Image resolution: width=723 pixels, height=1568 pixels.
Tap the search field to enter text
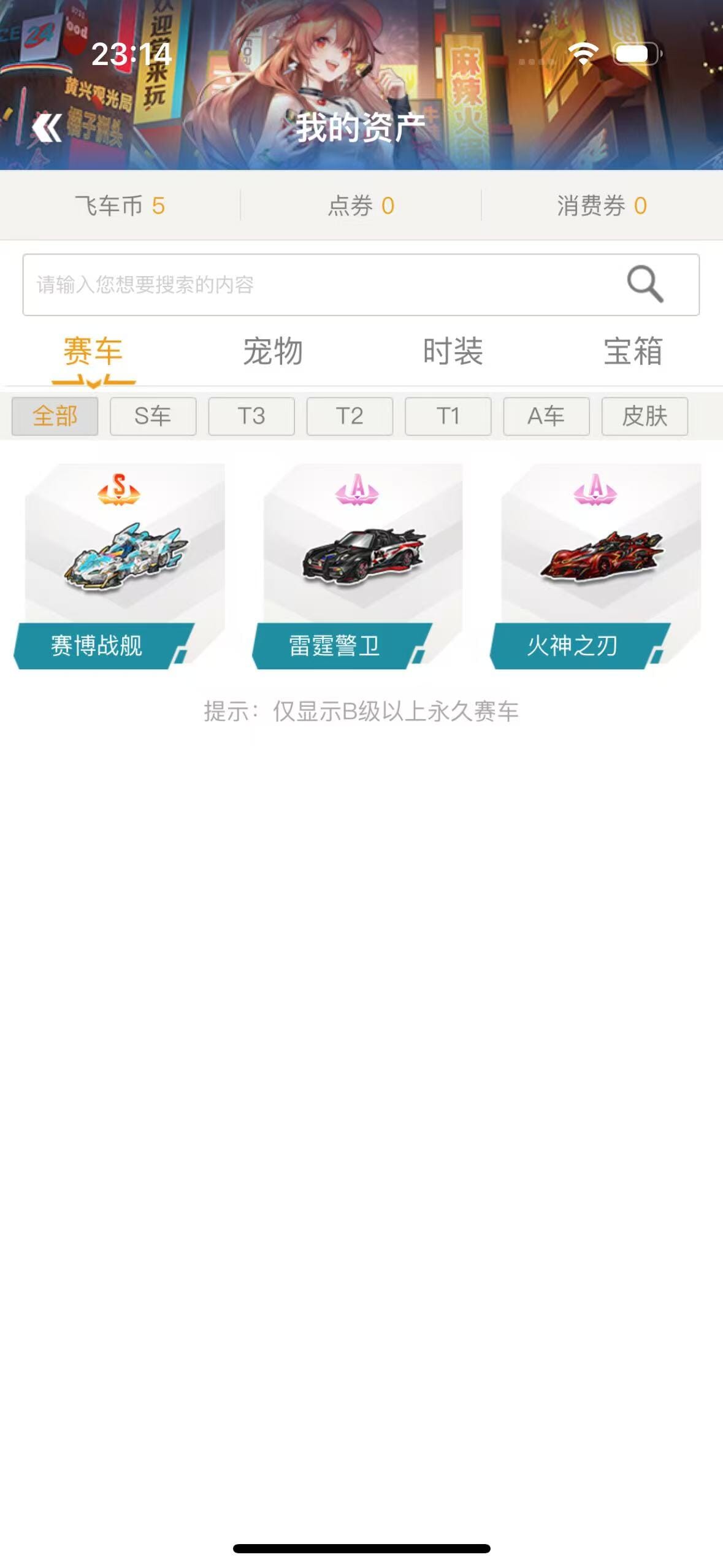(319, 285)
